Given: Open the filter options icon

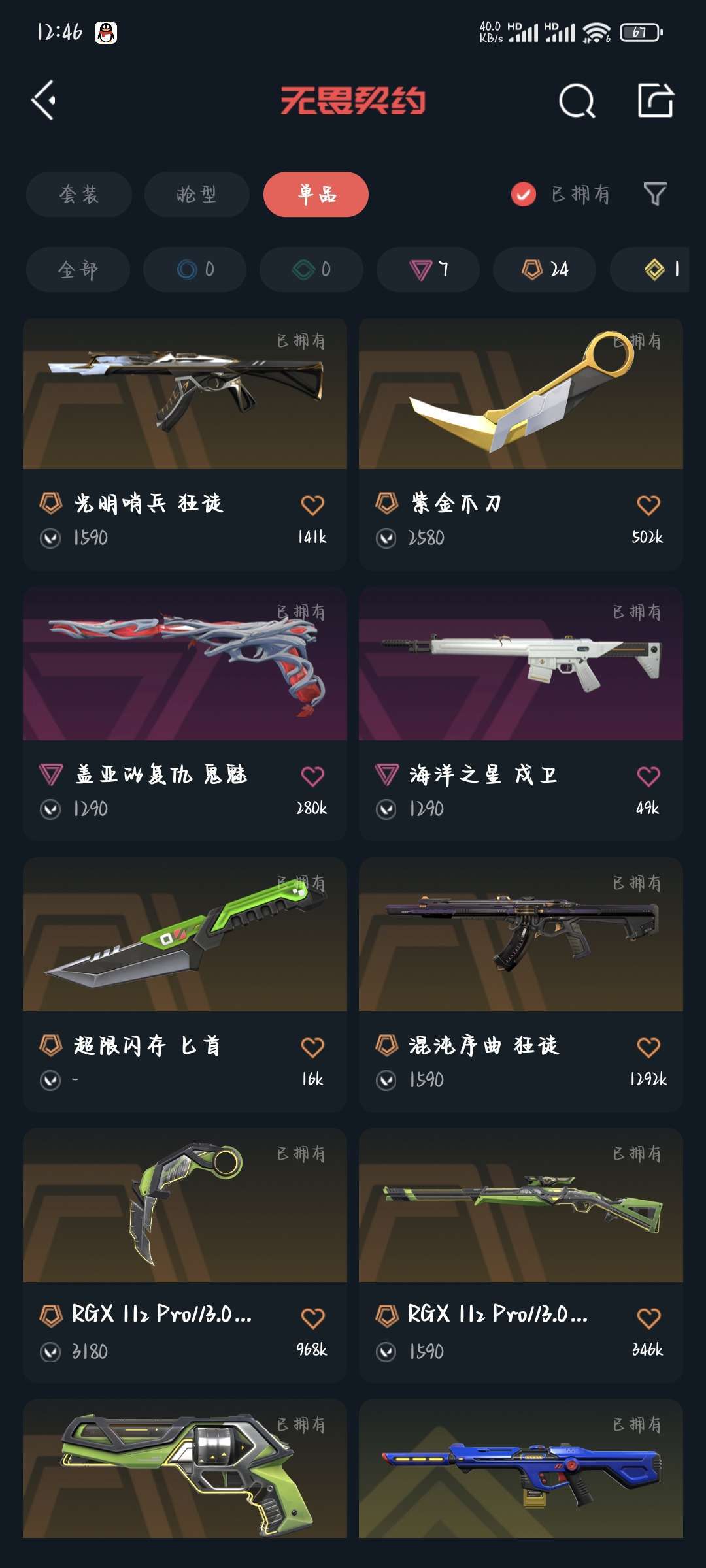Looking at the screenshot, I should click(x=655, y=194).
